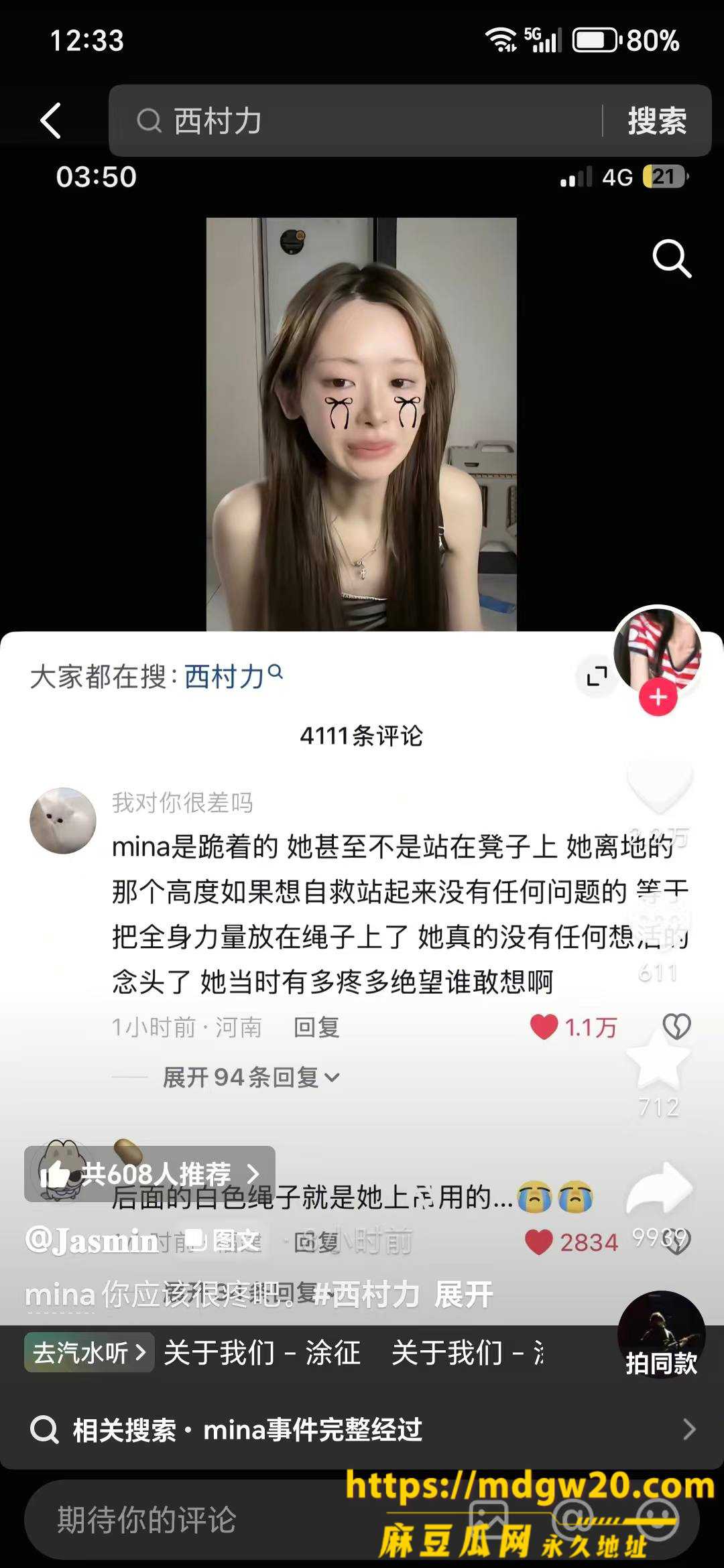Expand the comments panel to full screen
724x1568 pixels.
pyautogui.click(x=597, y=677)
